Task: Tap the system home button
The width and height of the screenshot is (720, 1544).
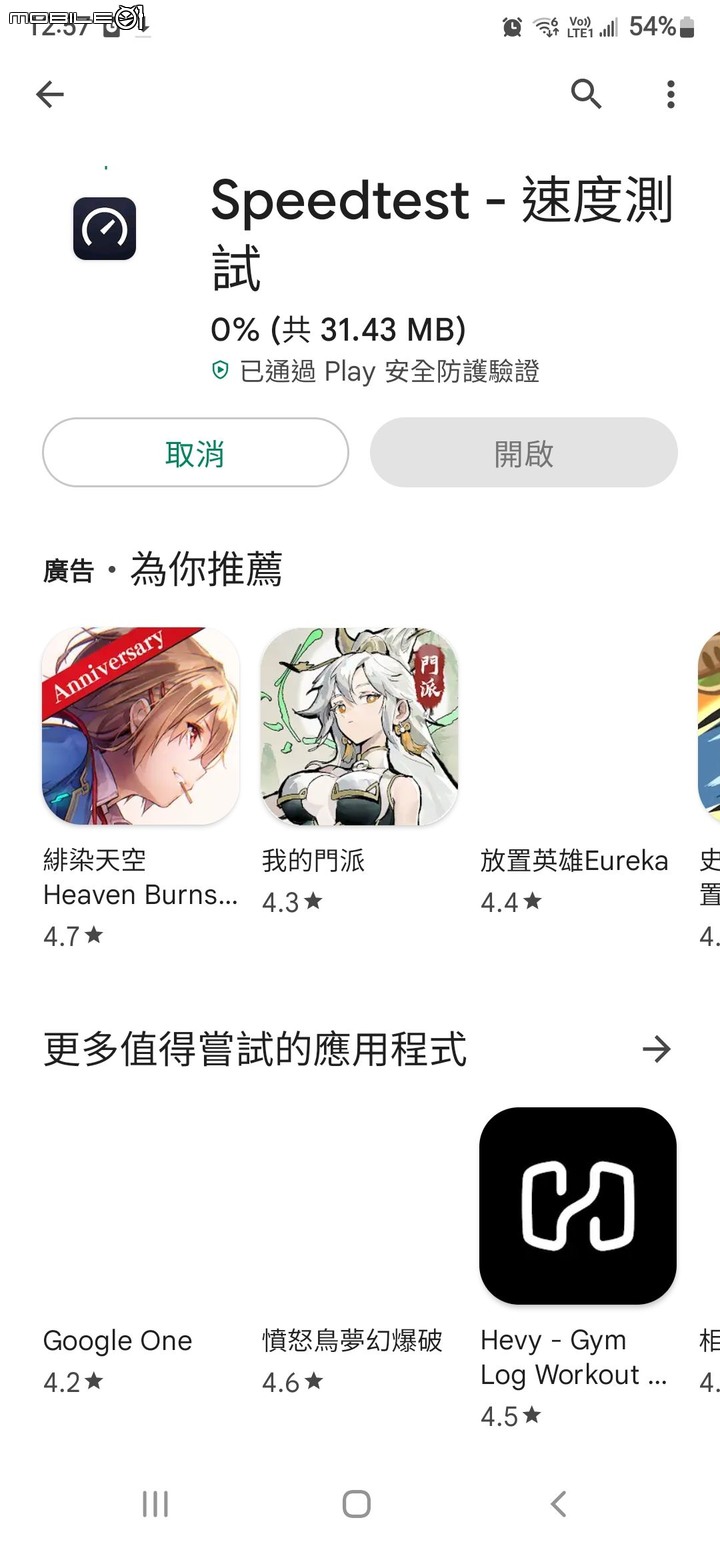Action: click(x=357, y=1503)
